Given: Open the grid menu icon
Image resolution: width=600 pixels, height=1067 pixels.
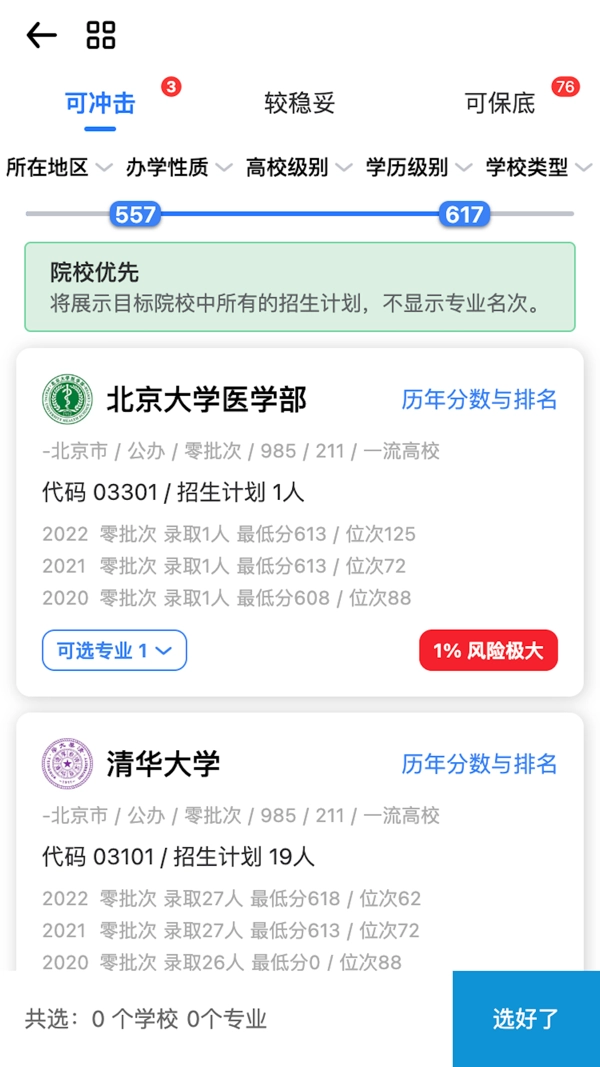Looking at the screenshot, I should (101, 36).
